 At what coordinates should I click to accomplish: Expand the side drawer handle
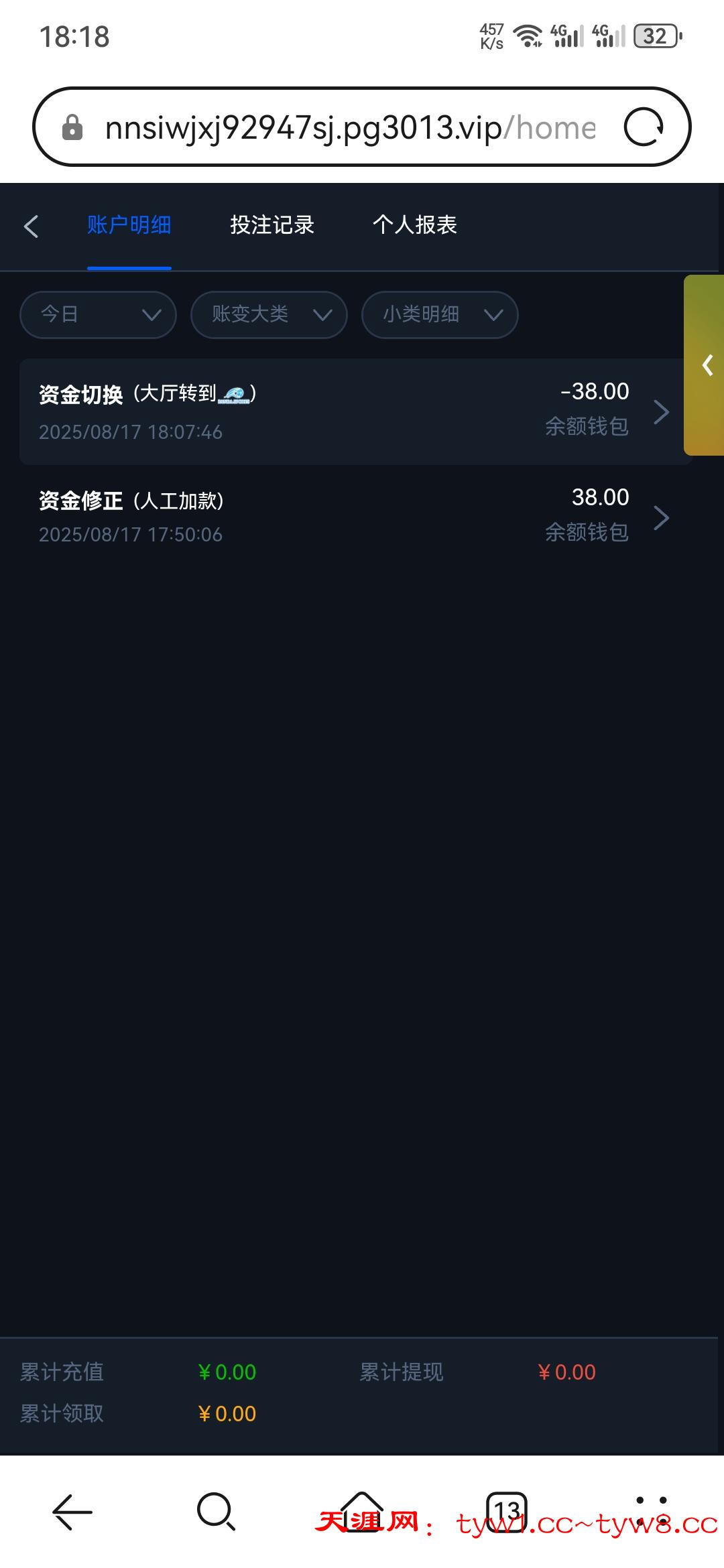(705, 365)
